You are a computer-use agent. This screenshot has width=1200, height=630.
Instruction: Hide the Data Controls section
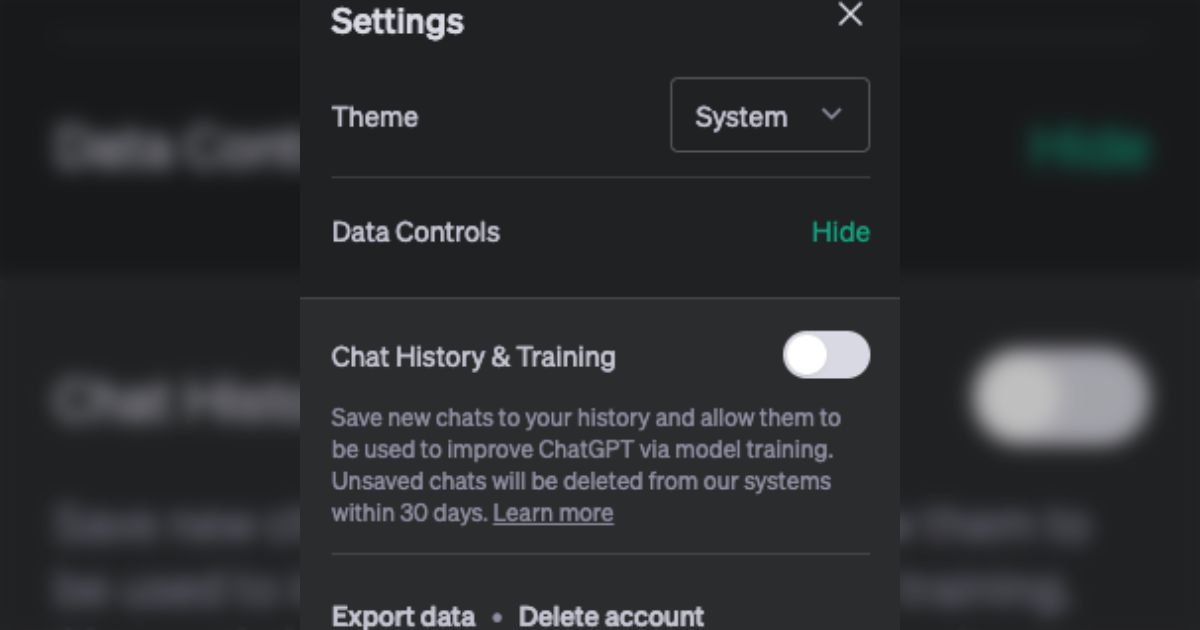point(840,232)
